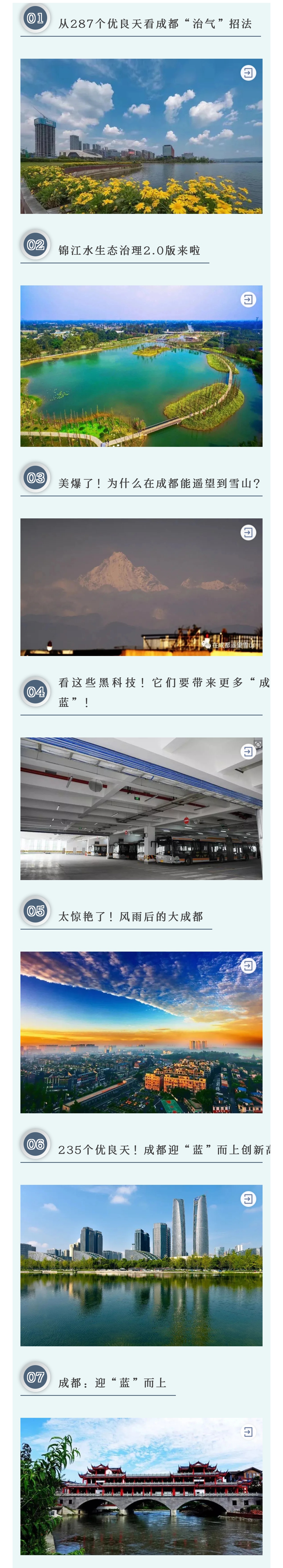The width and height of the screenshot is (283, 1568).
Task: Open the 287个优良天 article image
Action: coord(141,136)
